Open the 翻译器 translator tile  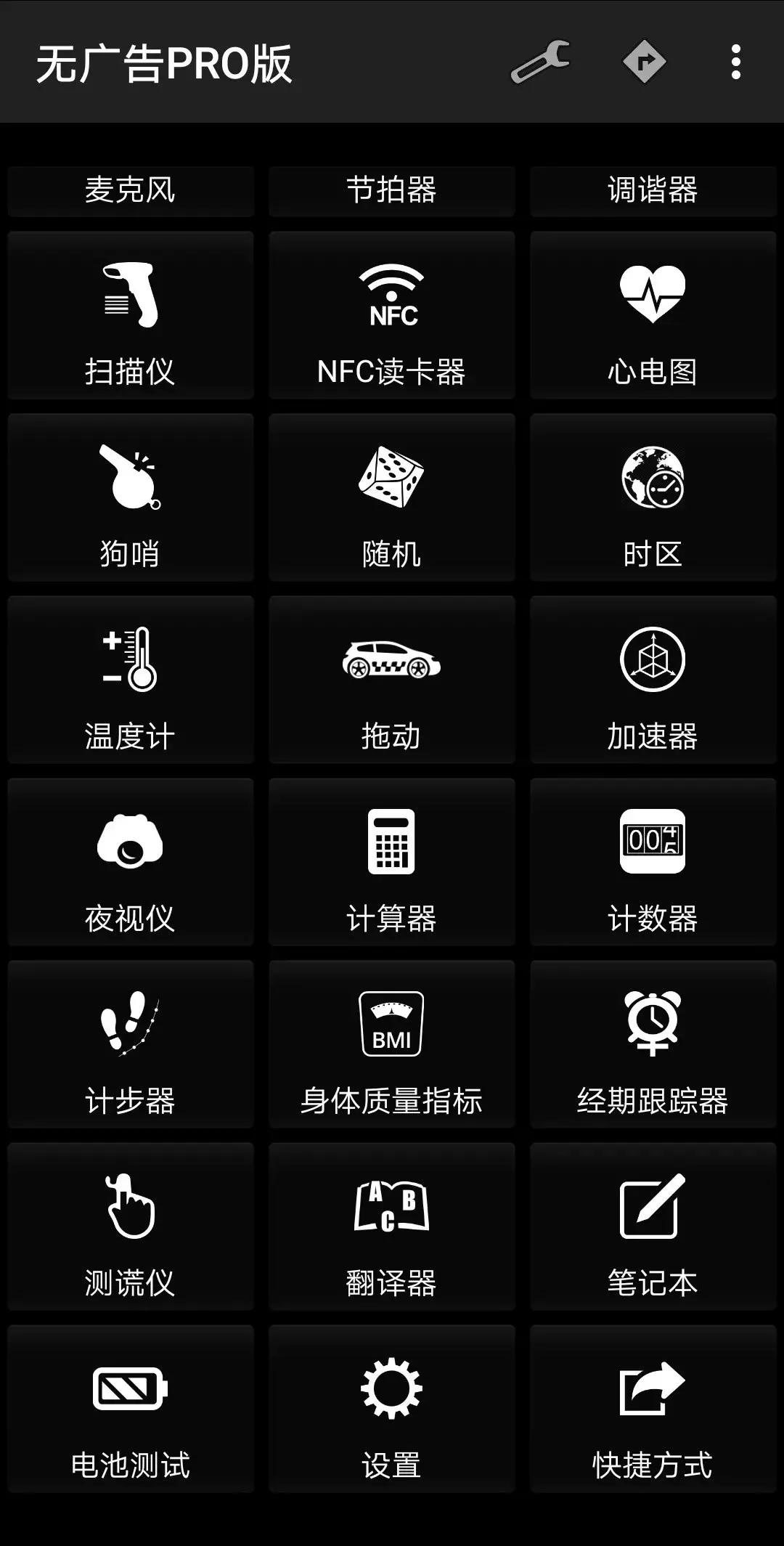[x=392, y=1226]
